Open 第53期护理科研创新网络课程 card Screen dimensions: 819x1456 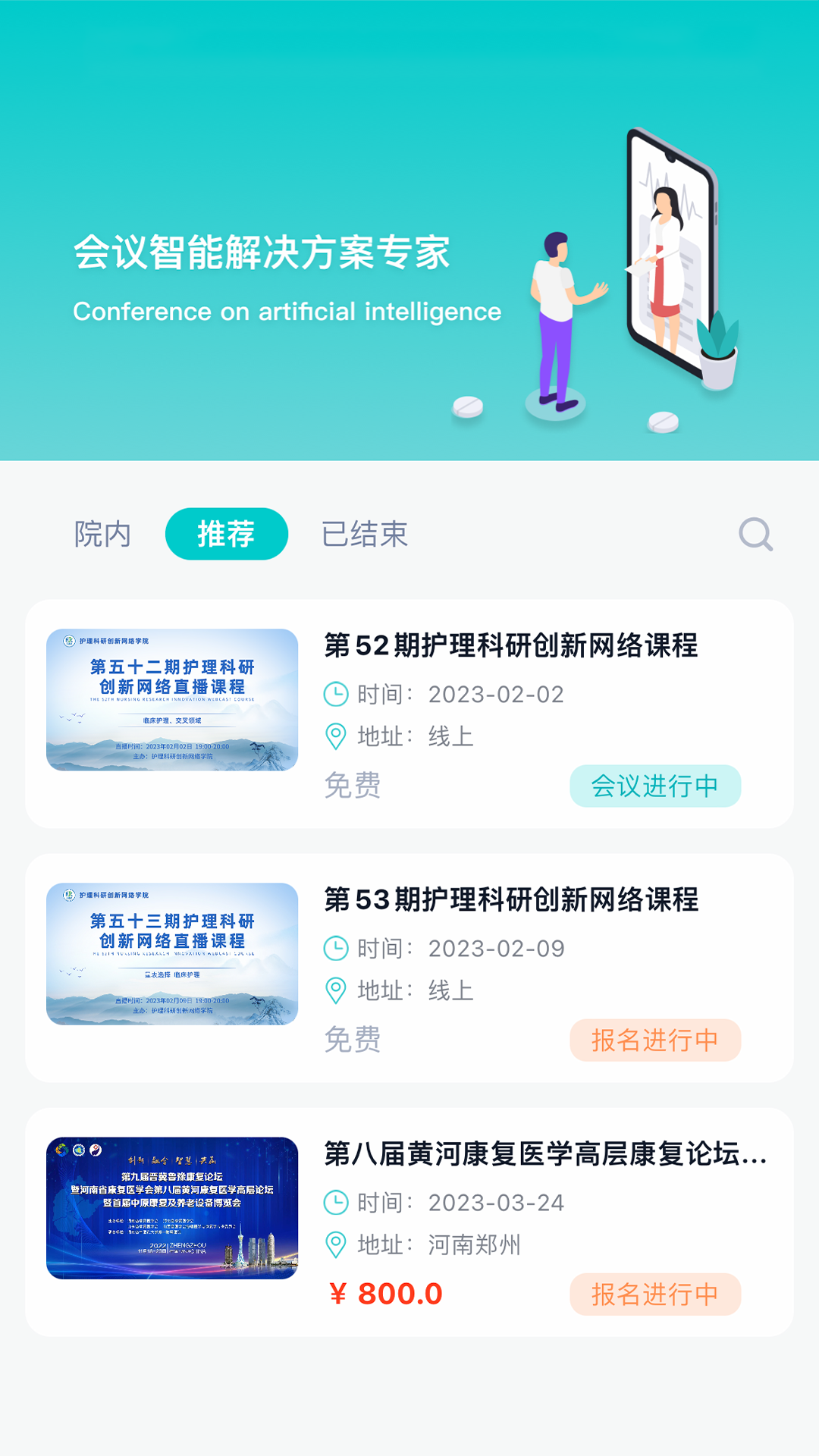(x=510, y=900)
